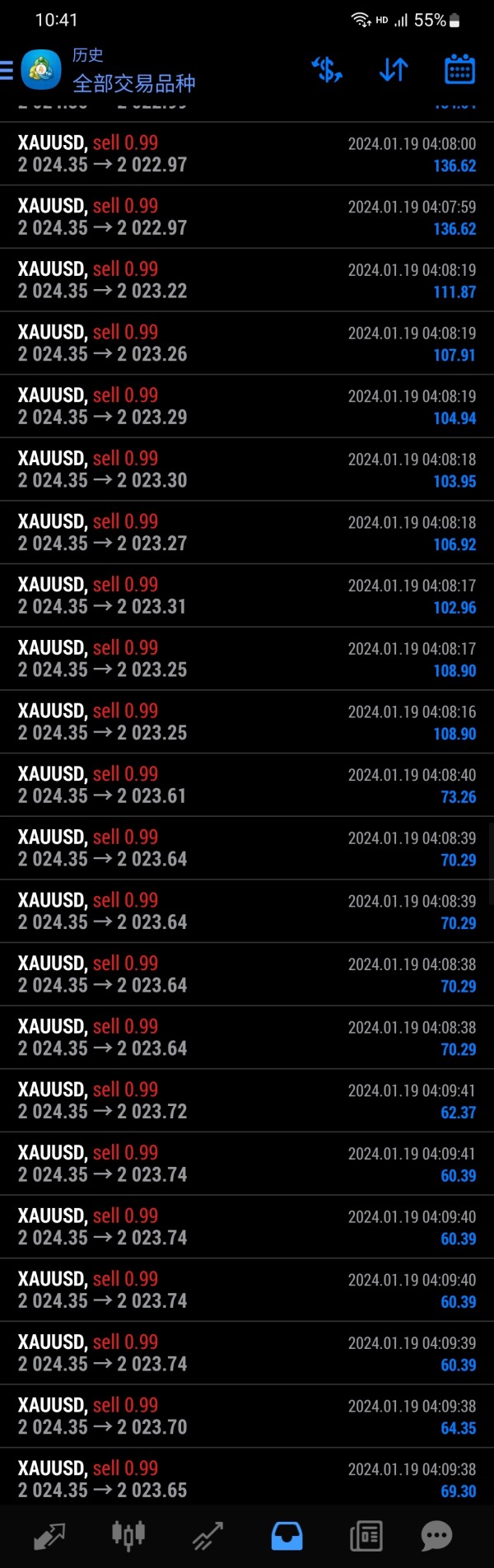
Task: Open the trade with profit 73.26
Action: [247, 785]
